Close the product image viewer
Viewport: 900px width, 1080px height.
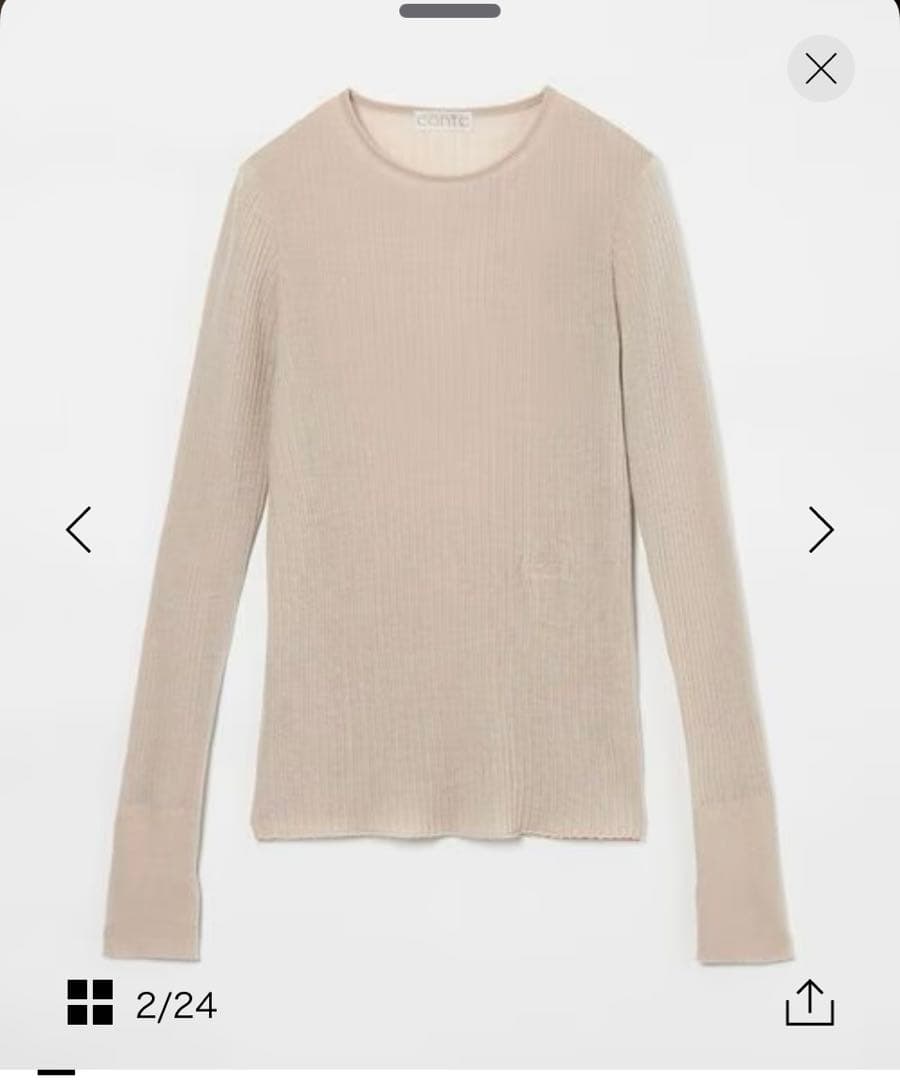pyautogui.click(x=820, y=68)
